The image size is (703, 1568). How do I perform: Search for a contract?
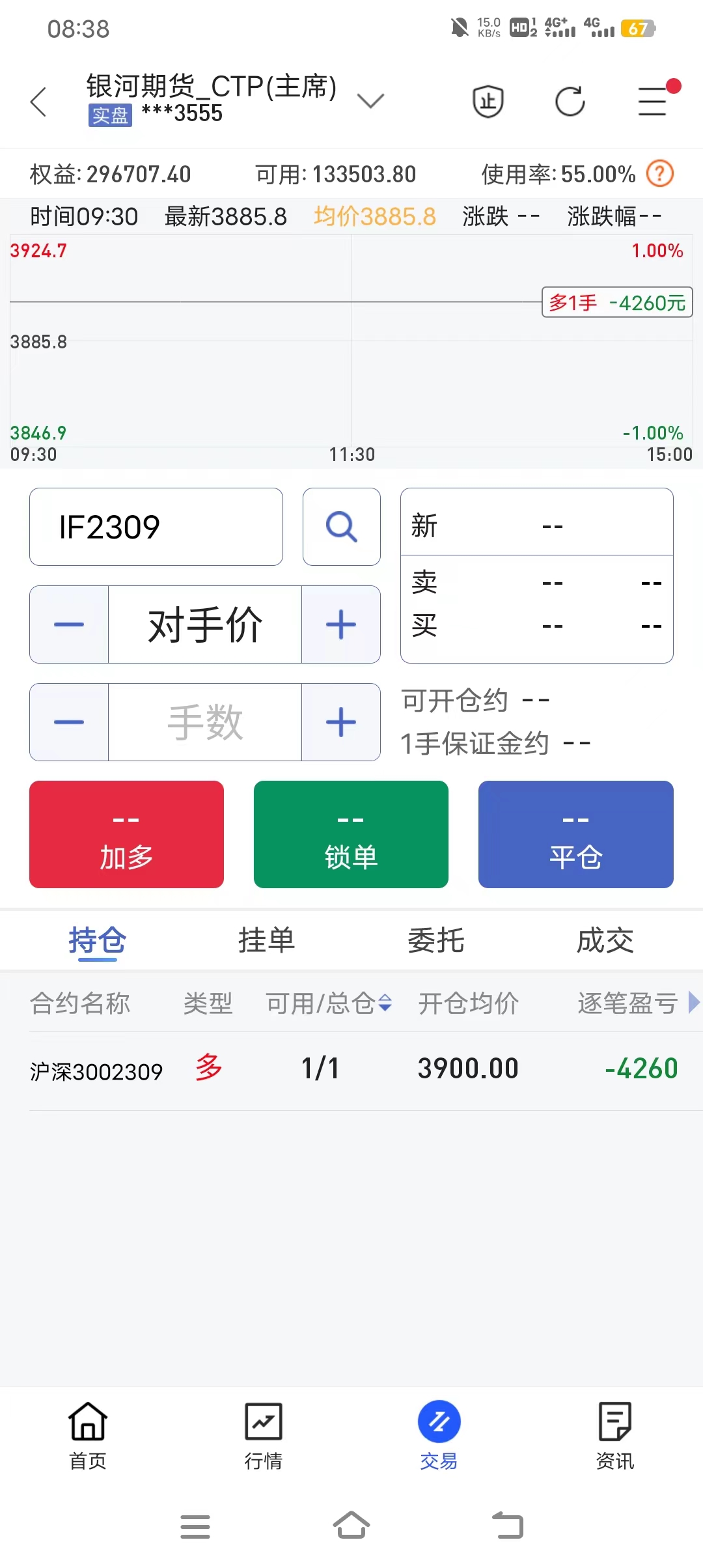tap(341, 527)
